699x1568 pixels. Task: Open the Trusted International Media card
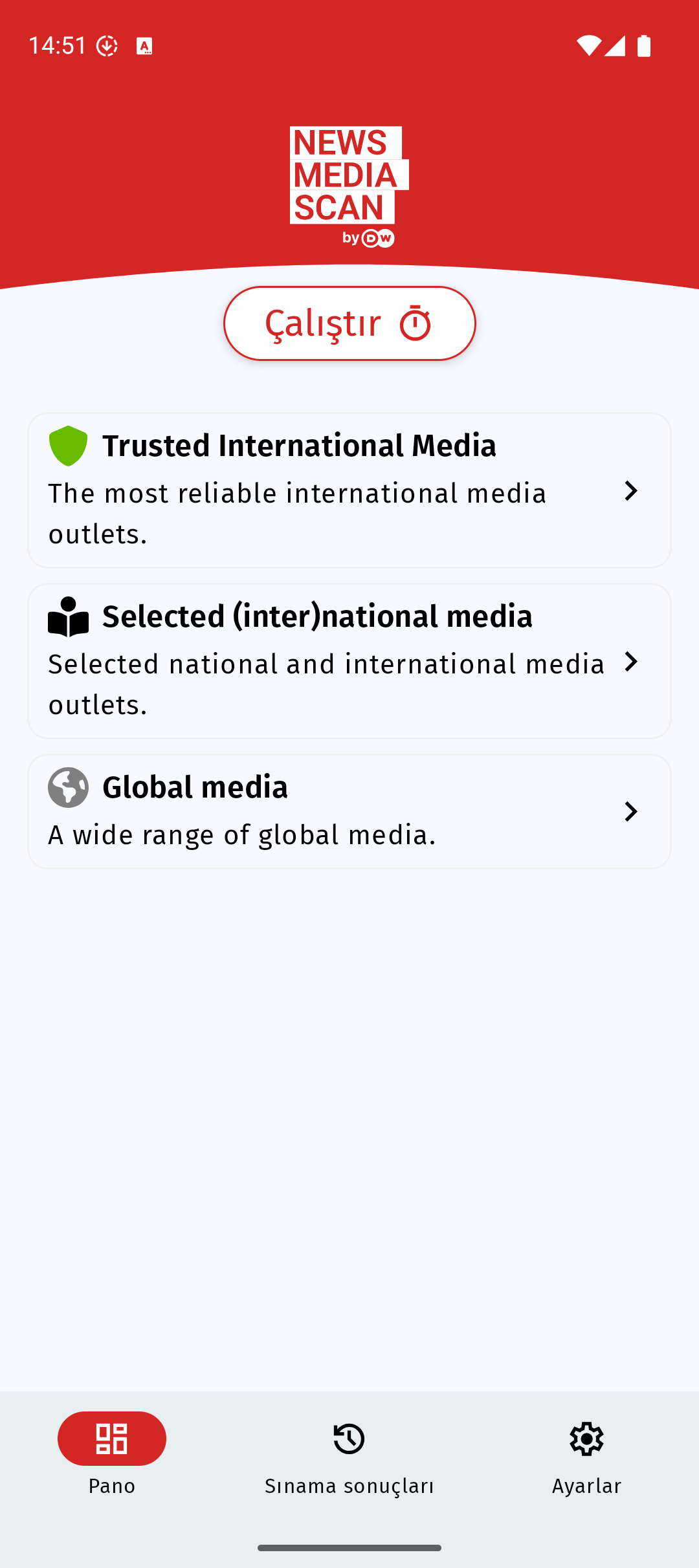pyautogui.click(x=349, y=490)
